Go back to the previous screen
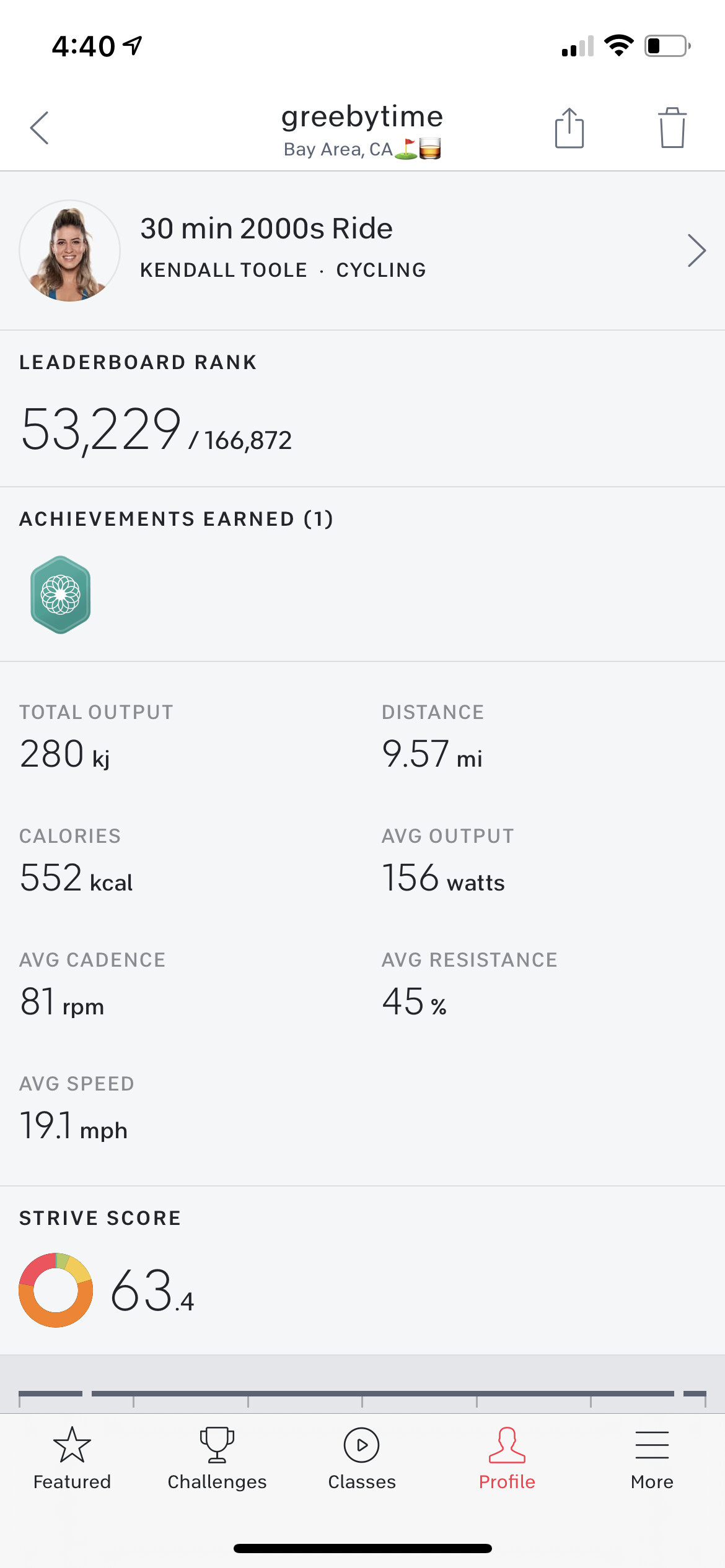The width and height of the screenshot is (725, 1568). [40, 128]
